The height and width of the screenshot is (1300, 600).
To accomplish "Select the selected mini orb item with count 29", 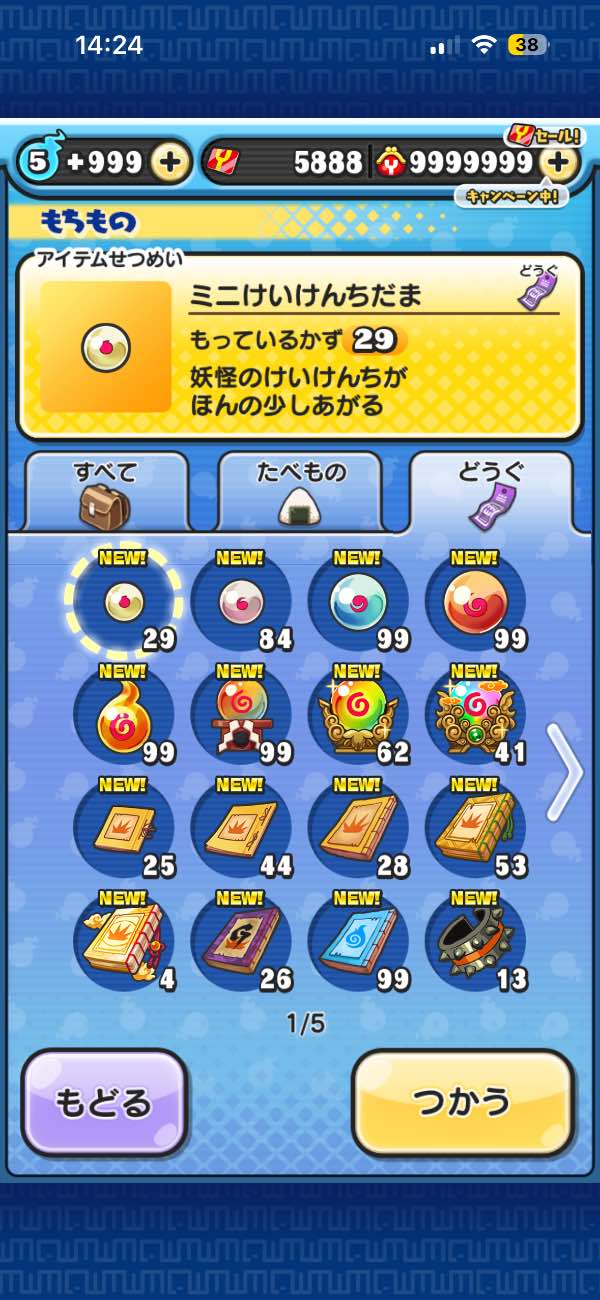I will pos(124,602).
